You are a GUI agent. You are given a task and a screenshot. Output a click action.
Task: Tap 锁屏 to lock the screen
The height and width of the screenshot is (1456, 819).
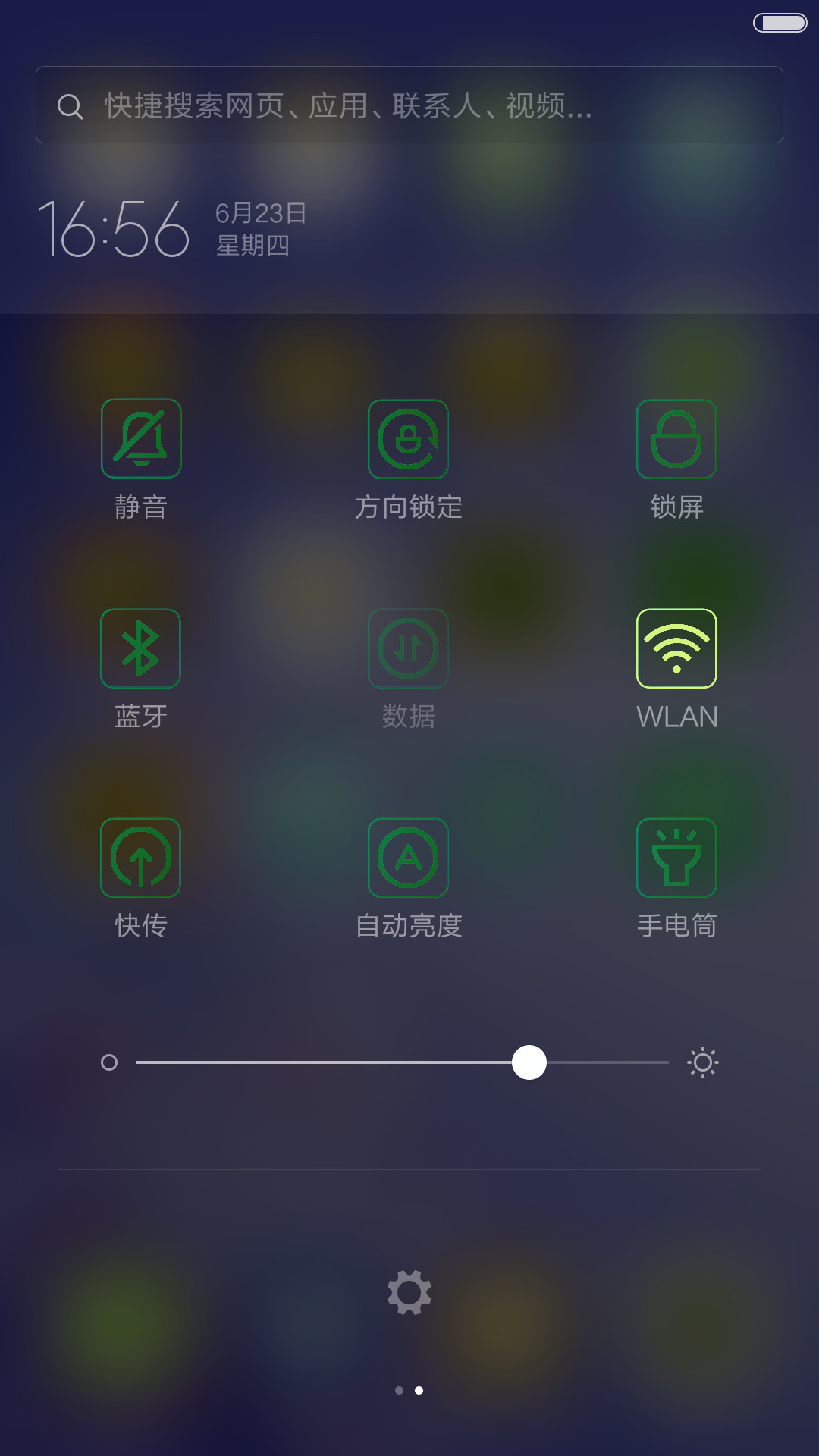click(676, 439)
